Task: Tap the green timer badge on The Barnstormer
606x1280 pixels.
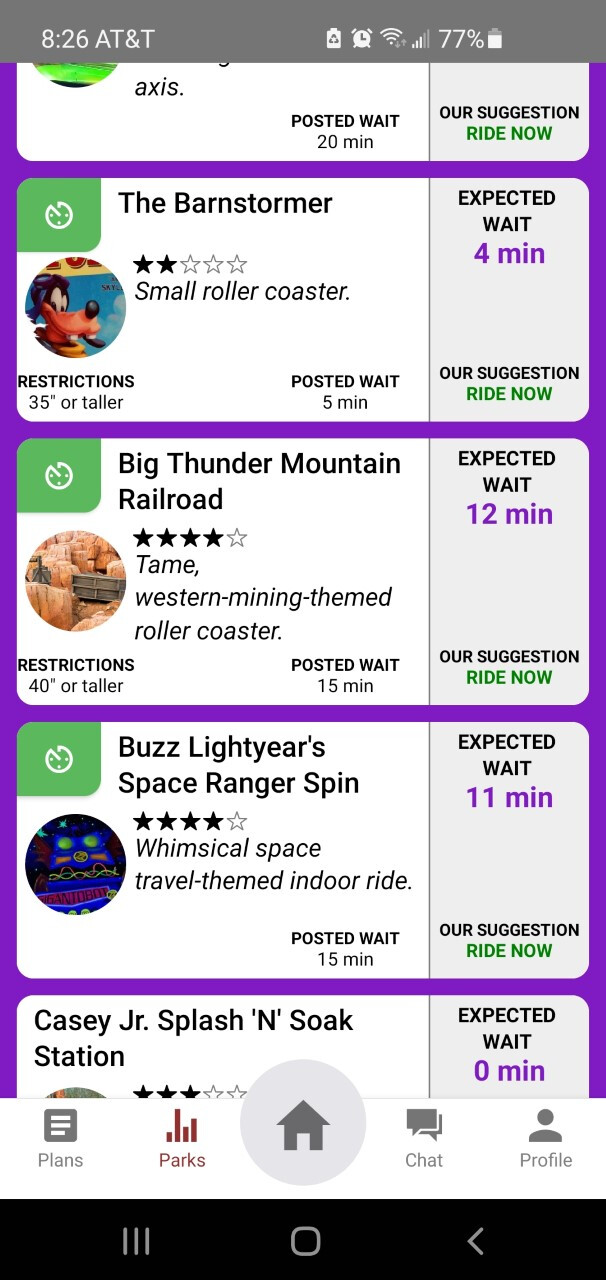Action: [59, 216]
